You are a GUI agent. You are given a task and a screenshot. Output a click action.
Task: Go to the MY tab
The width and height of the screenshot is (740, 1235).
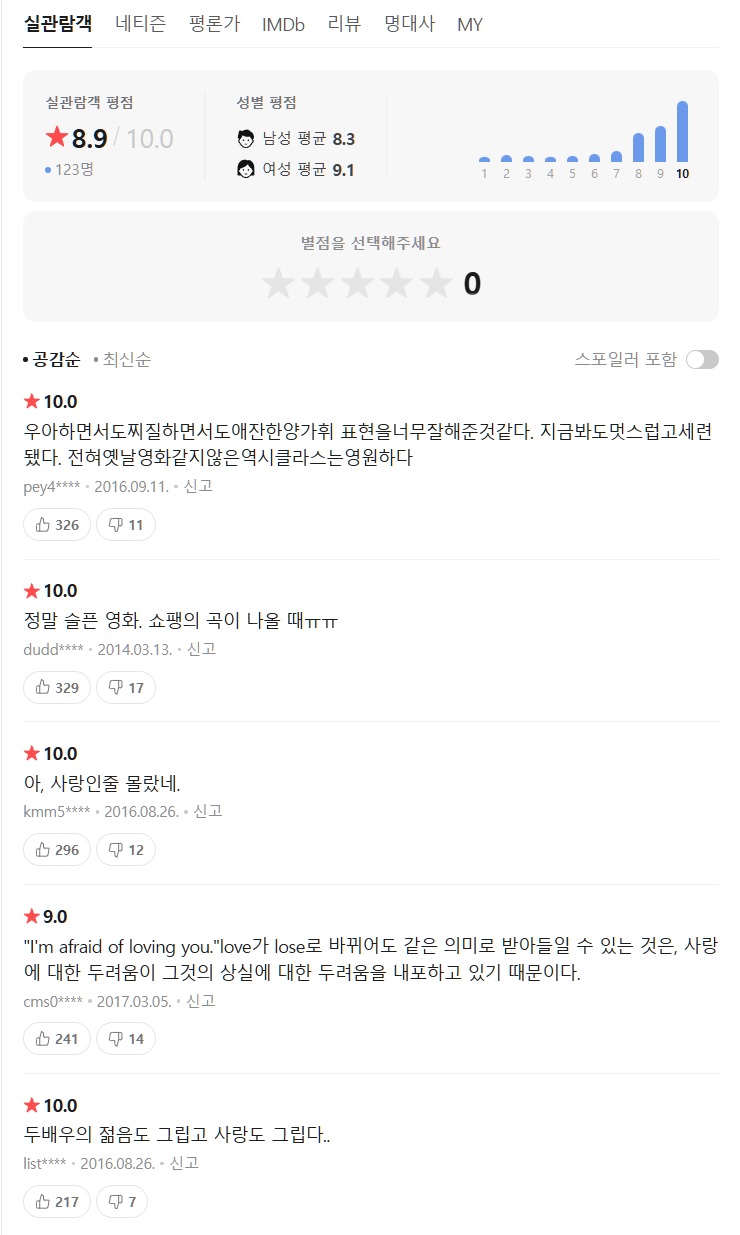click(470, 24)
